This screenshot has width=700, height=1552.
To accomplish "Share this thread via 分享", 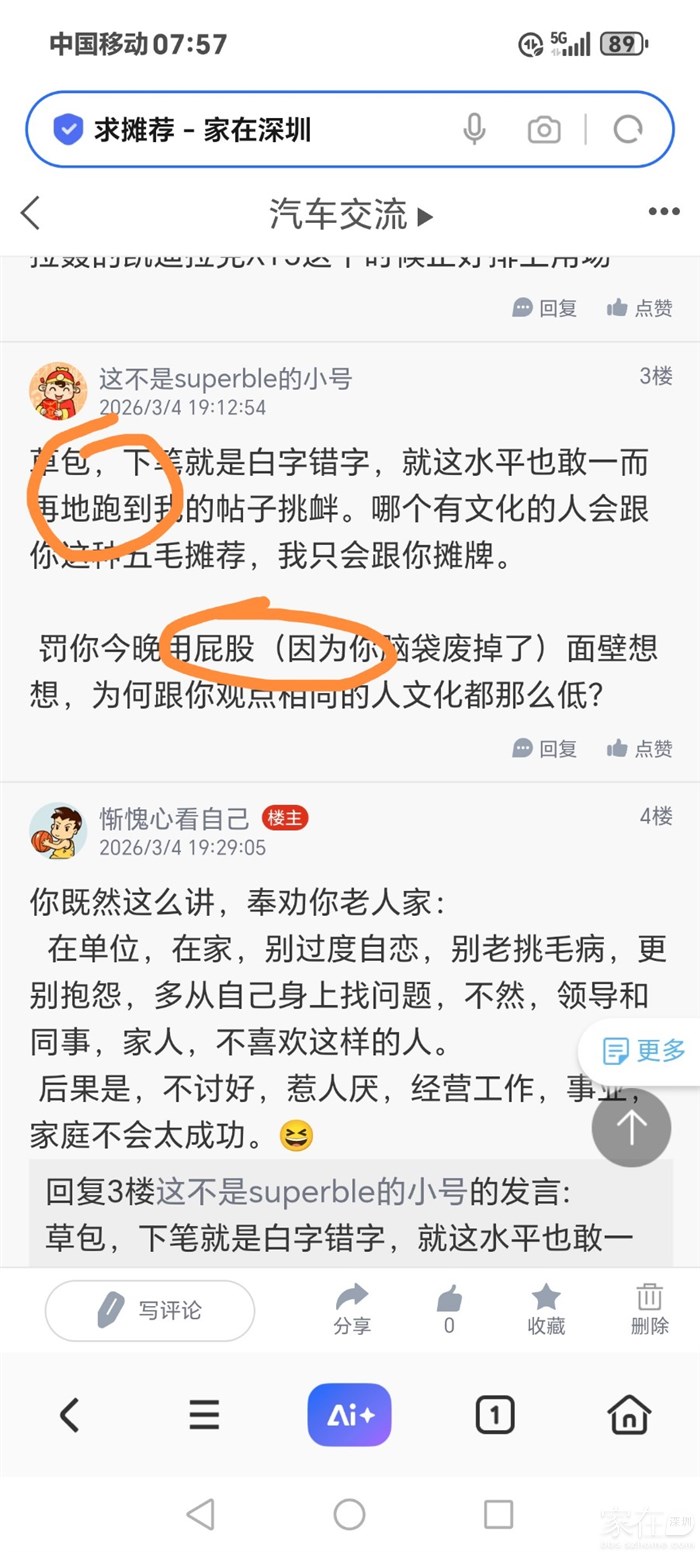I will [x=352, y=1310].
